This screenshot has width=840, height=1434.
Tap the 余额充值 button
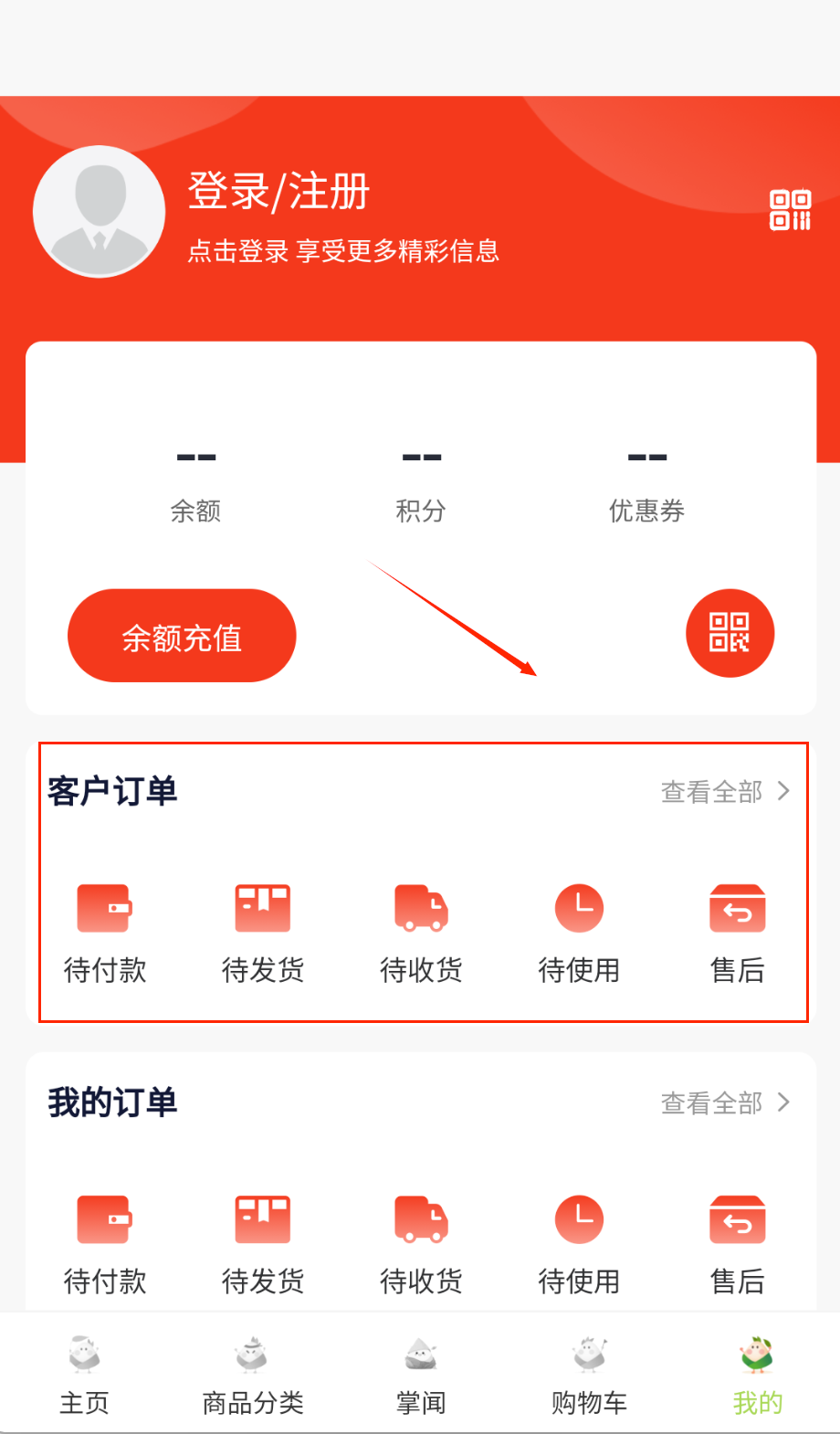tap(182, 636)
